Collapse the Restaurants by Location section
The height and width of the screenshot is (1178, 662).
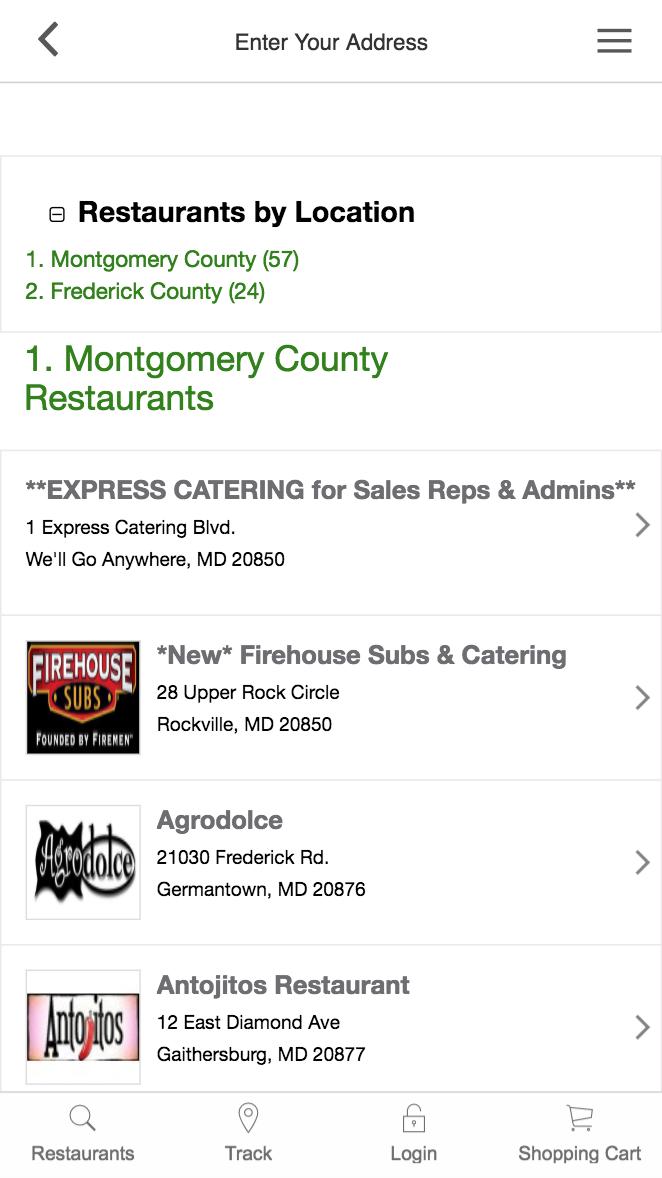(57, 214)
